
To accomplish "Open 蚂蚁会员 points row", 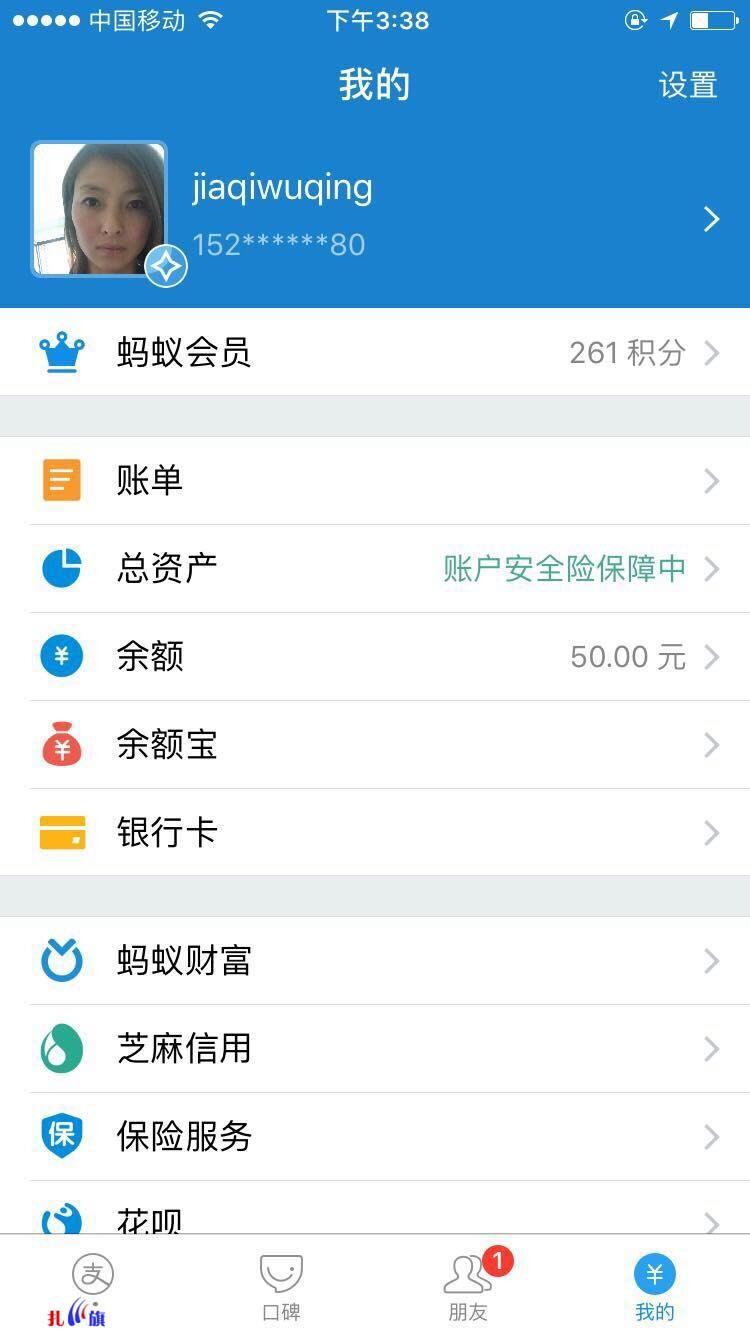I will click(375, 352).
